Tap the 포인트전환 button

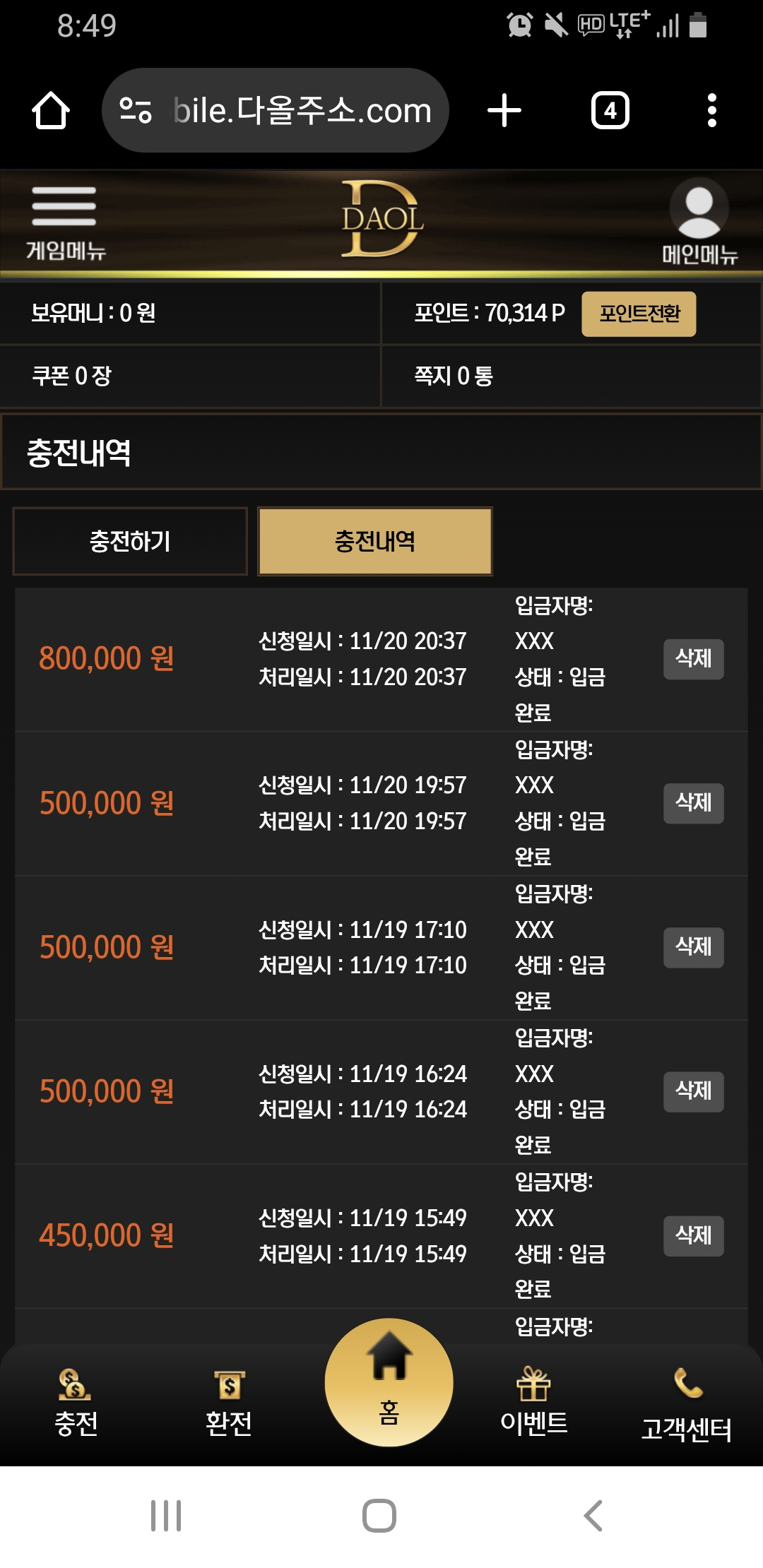pos(639,314)
